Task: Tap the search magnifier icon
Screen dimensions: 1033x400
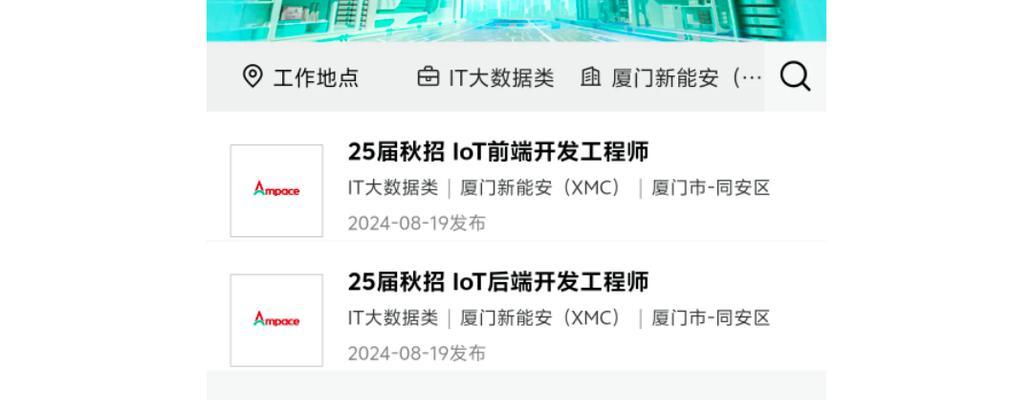Action: pos(795,77)
